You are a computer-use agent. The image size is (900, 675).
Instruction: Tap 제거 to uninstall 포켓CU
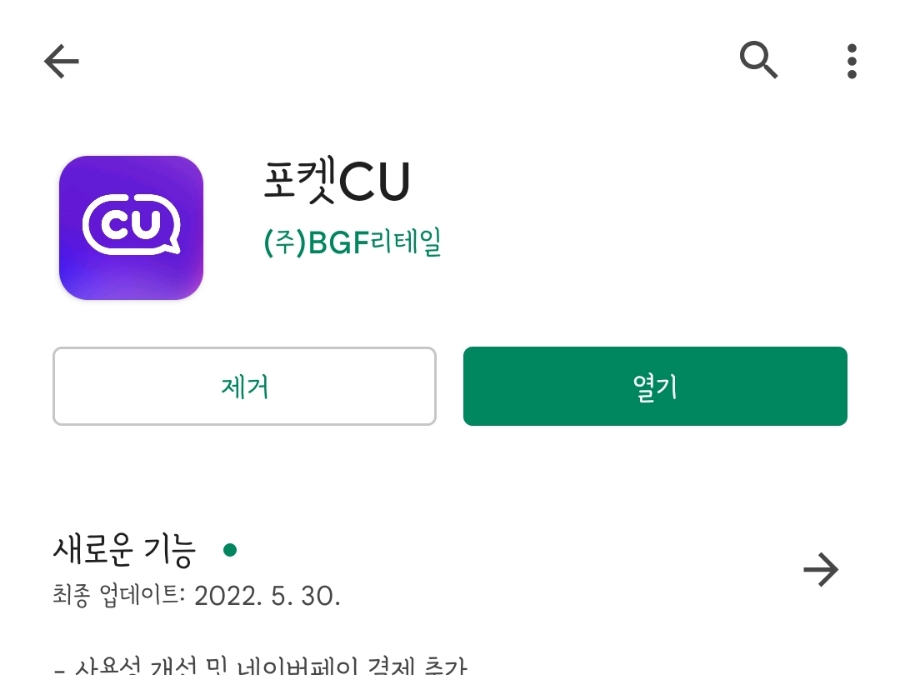[244, 386]
